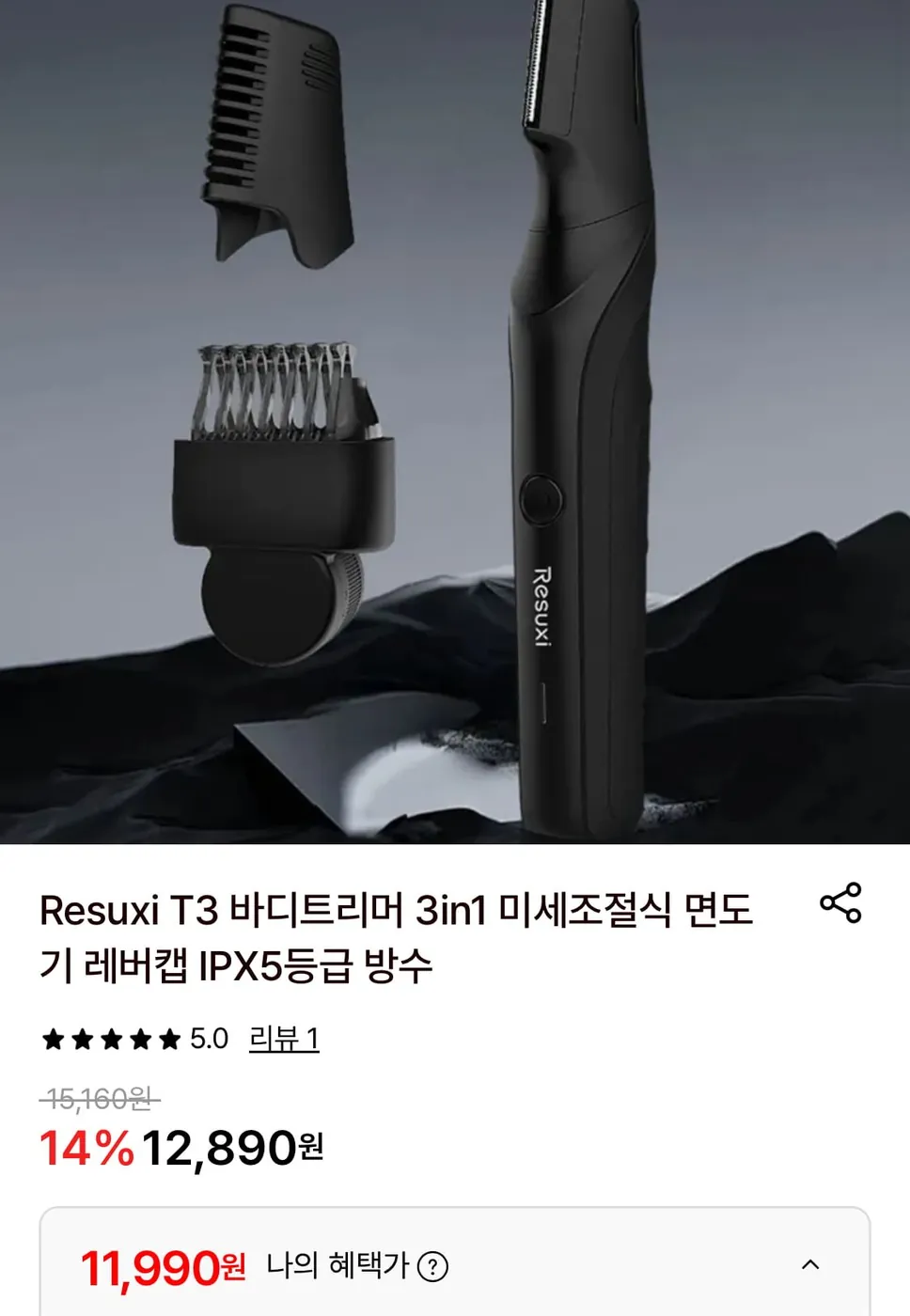Screen dimensions: 910x1316
Task: Tap the first star in the rating row
Action: pos(53,1038)
